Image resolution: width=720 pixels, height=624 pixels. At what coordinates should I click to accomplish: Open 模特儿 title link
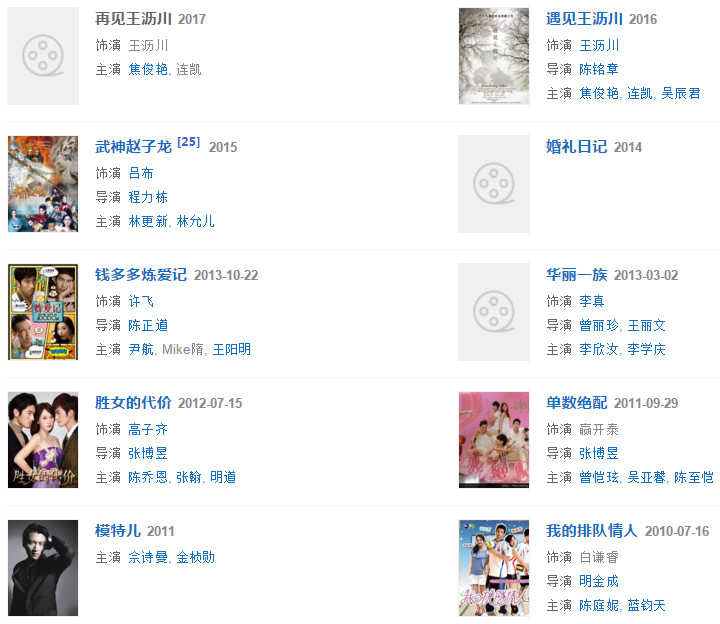point(118,531)
